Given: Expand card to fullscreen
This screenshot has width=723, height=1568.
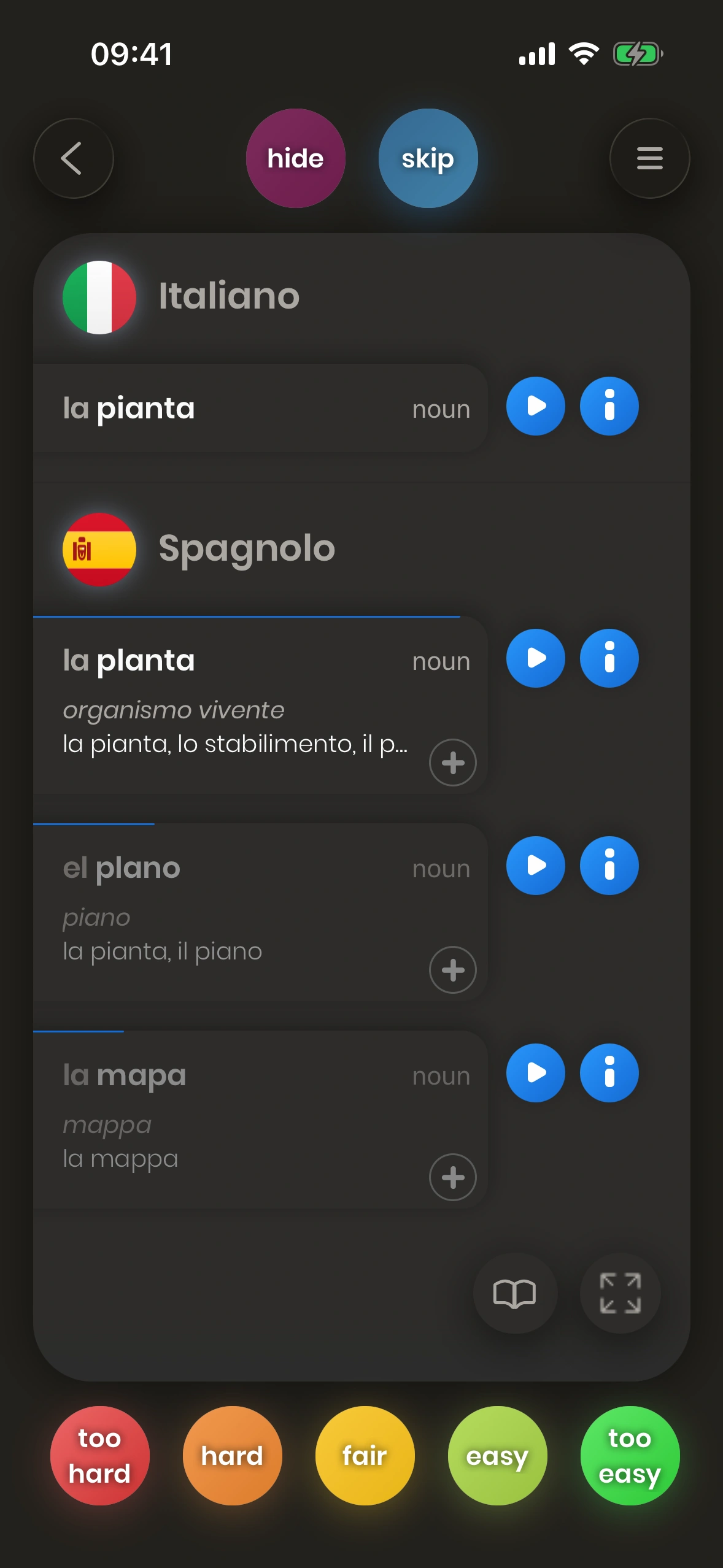Looking at the screenshot, I should coord(620,1293).
